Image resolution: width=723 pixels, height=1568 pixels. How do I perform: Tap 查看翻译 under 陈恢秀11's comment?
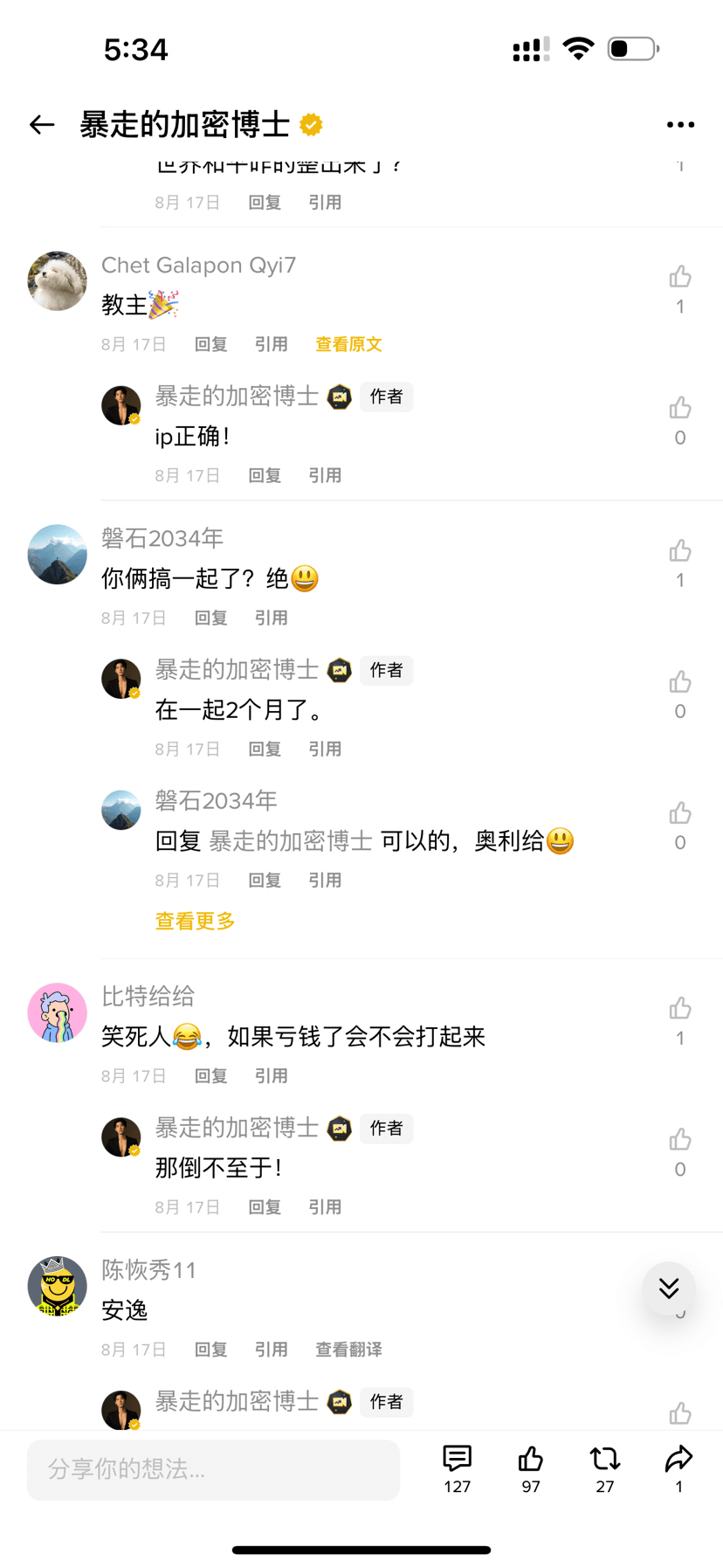click(348, 1349)
